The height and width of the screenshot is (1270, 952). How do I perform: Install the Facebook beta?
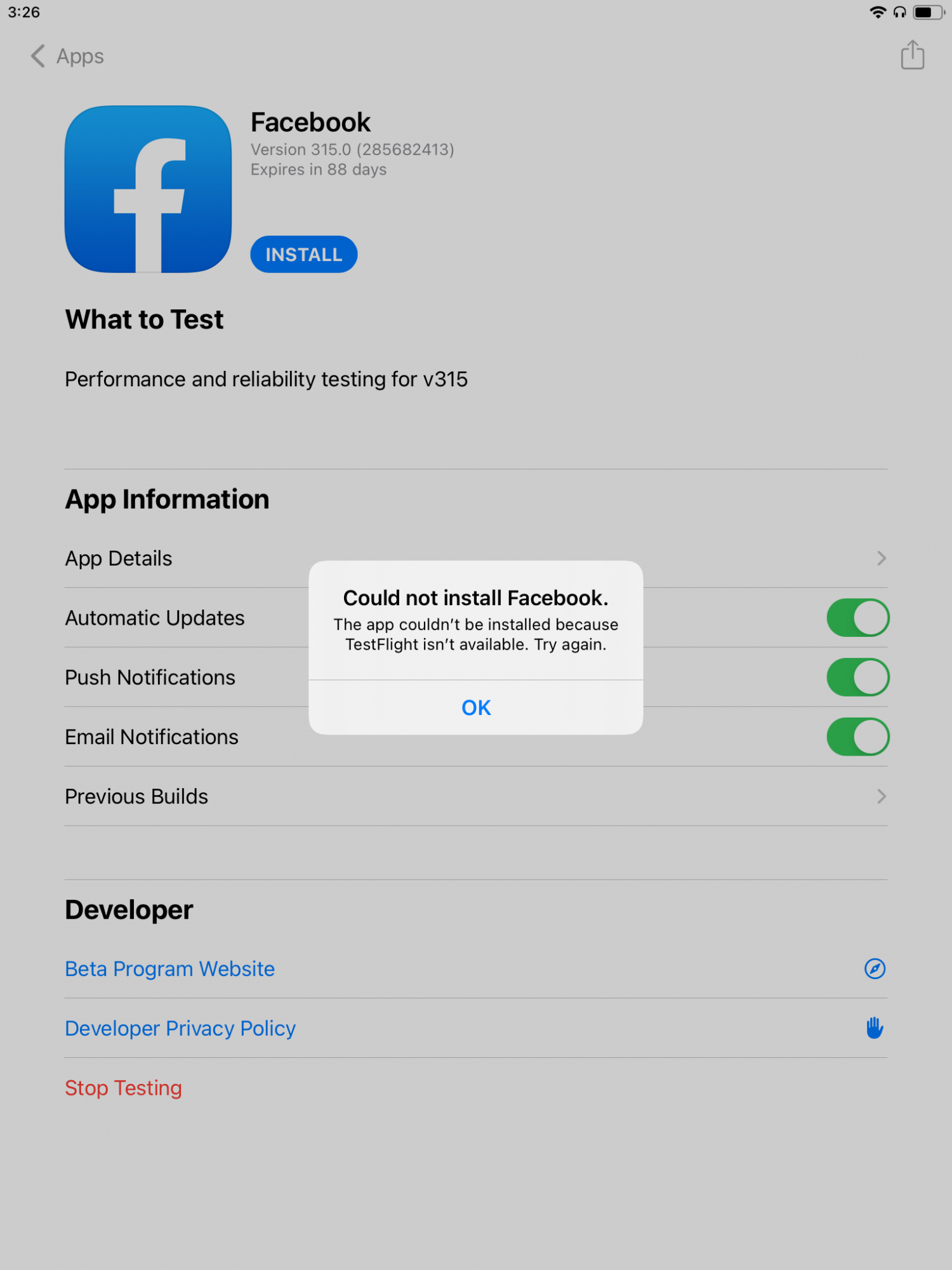303,255
